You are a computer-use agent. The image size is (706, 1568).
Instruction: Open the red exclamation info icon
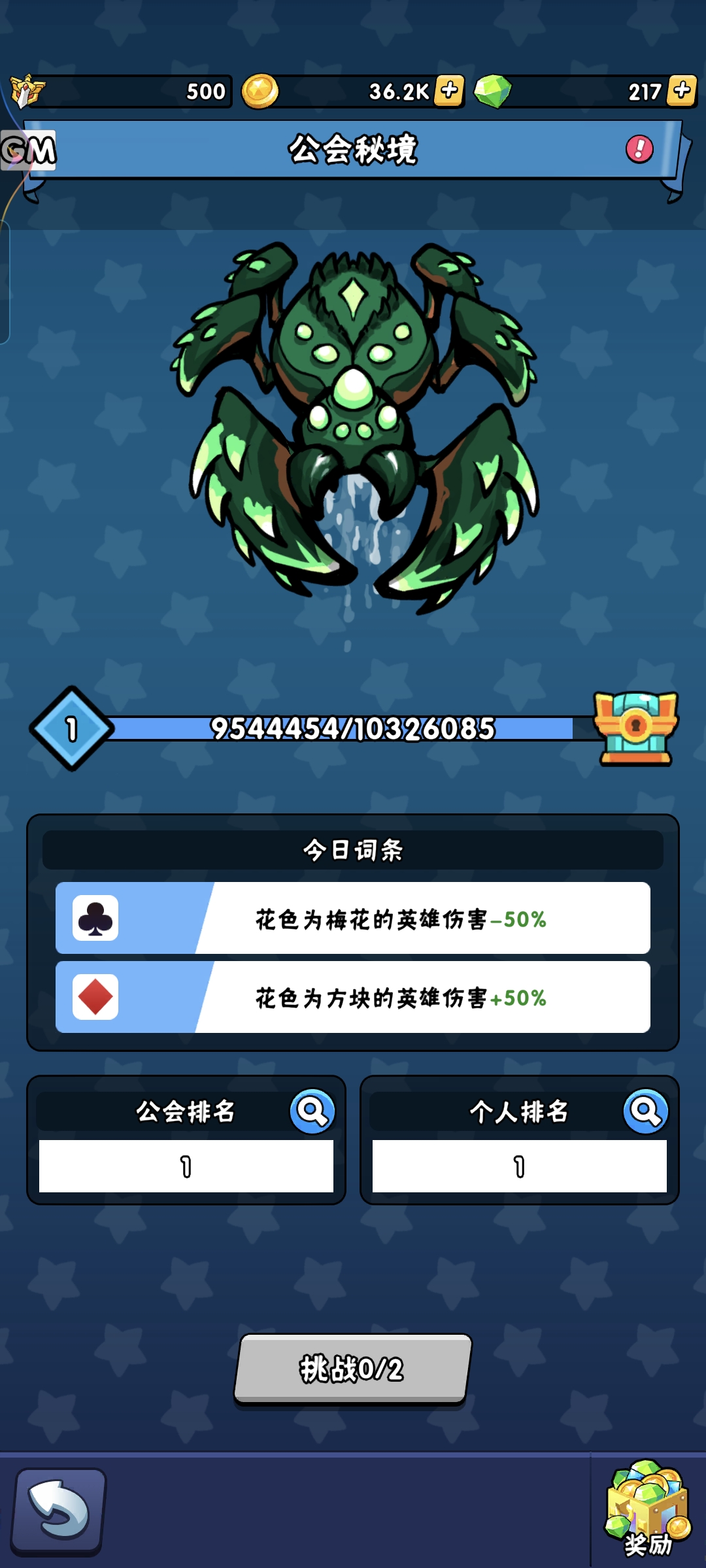pyautogui.click(x=639, y=149)
